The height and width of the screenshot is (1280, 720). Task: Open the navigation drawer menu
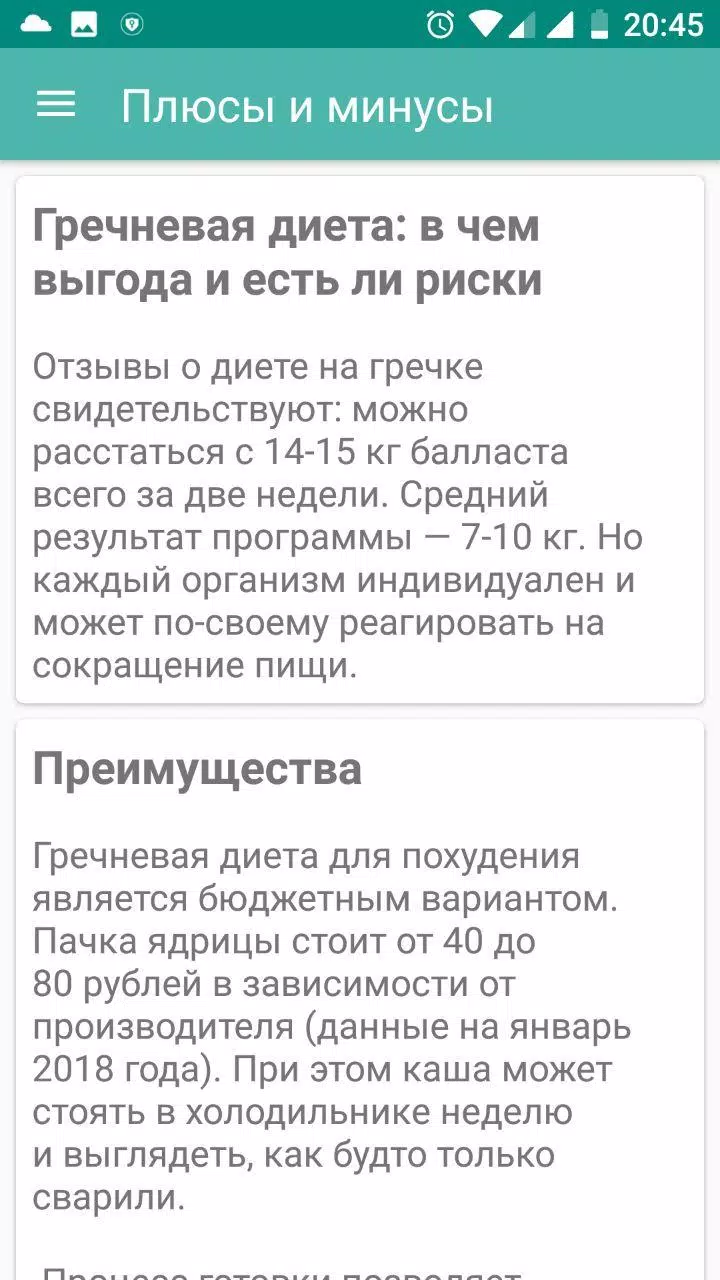(56, 105)
